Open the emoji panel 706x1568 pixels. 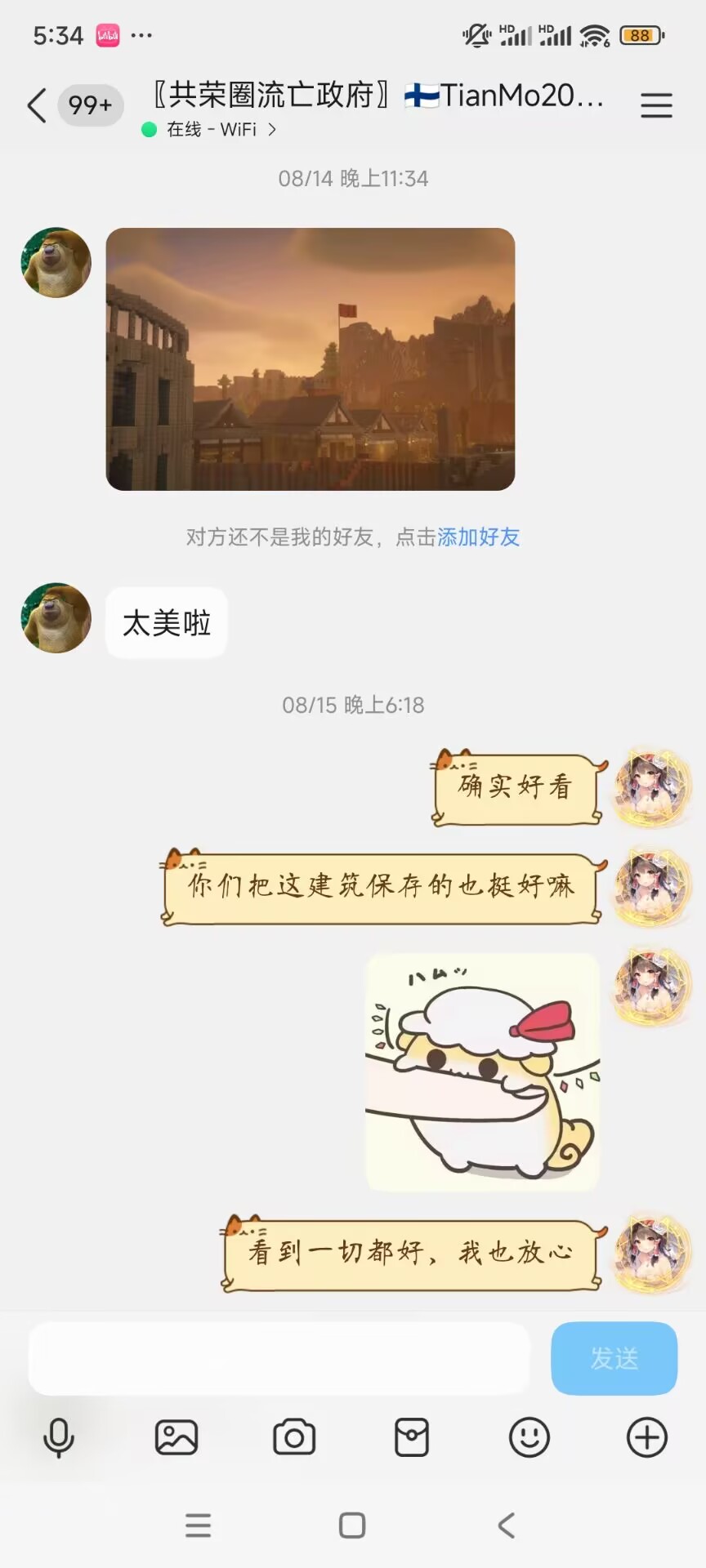529,1438
